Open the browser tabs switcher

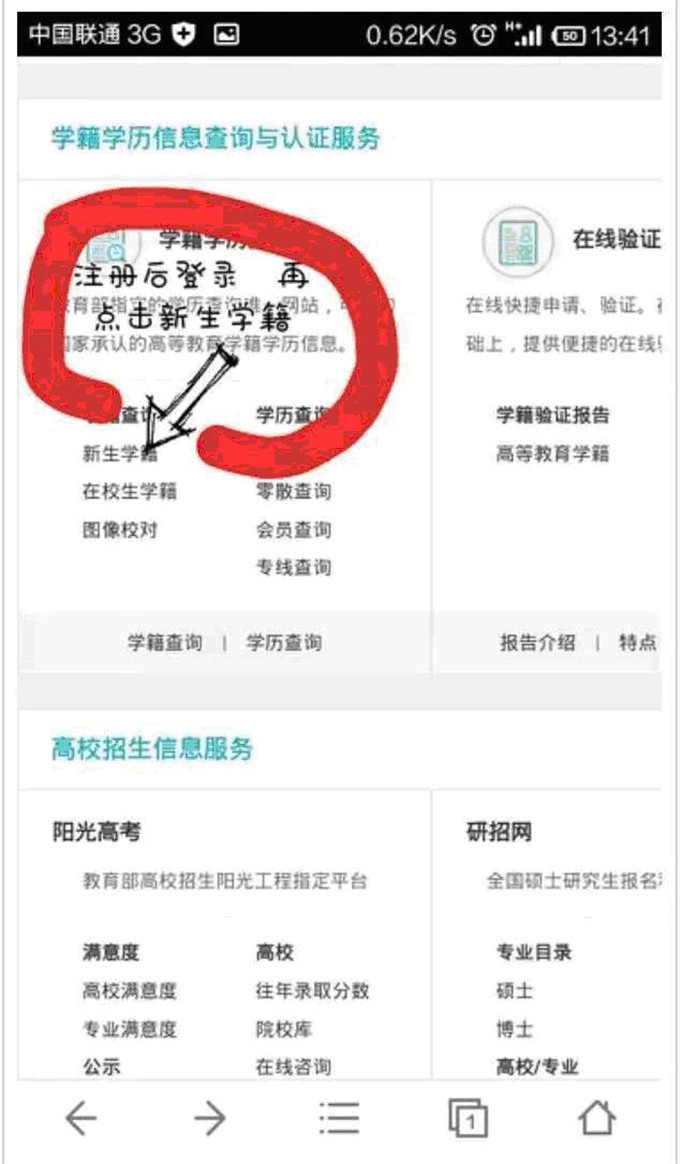tap(468, 1118)
